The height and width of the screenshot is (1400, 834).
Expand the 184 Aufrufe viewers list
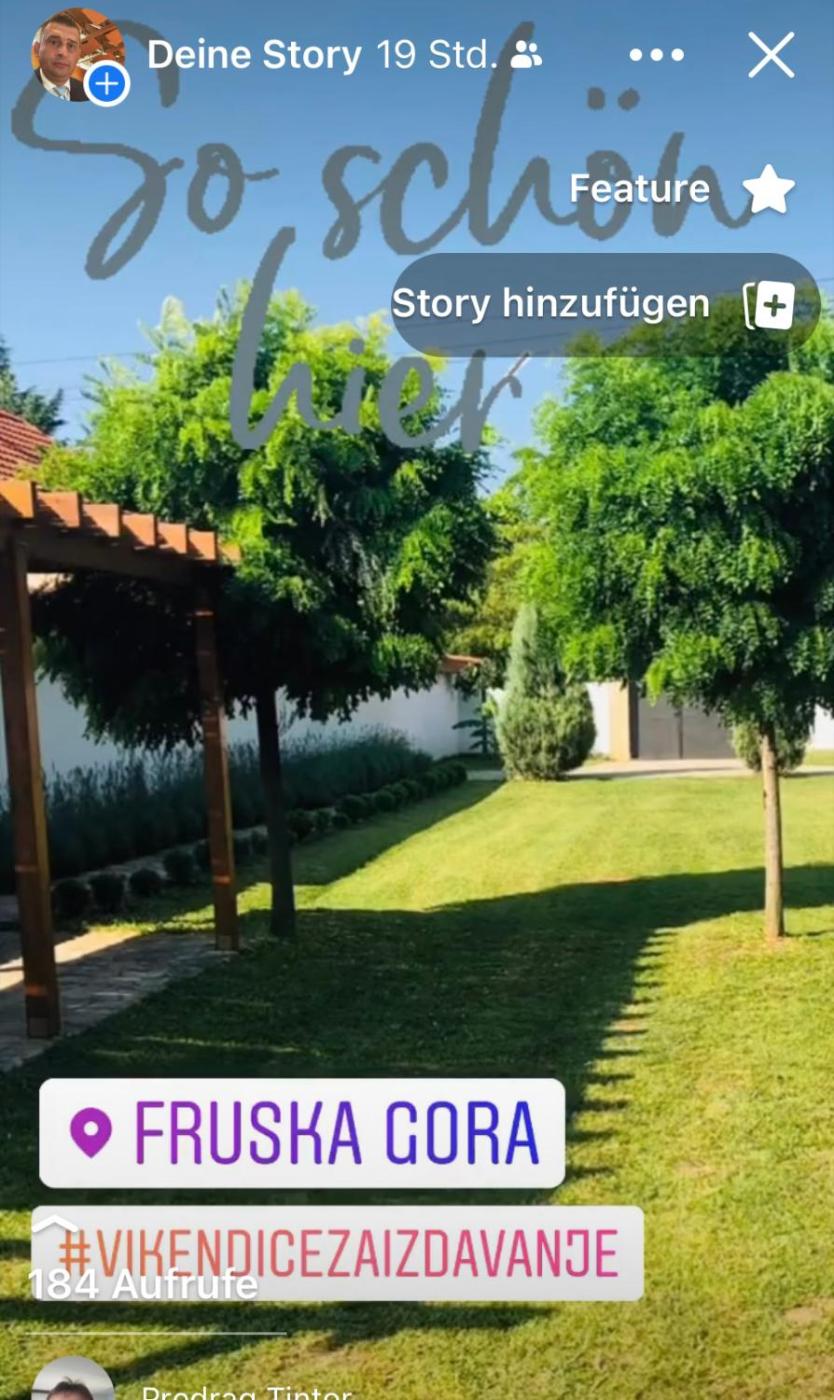coord(143,1285)
